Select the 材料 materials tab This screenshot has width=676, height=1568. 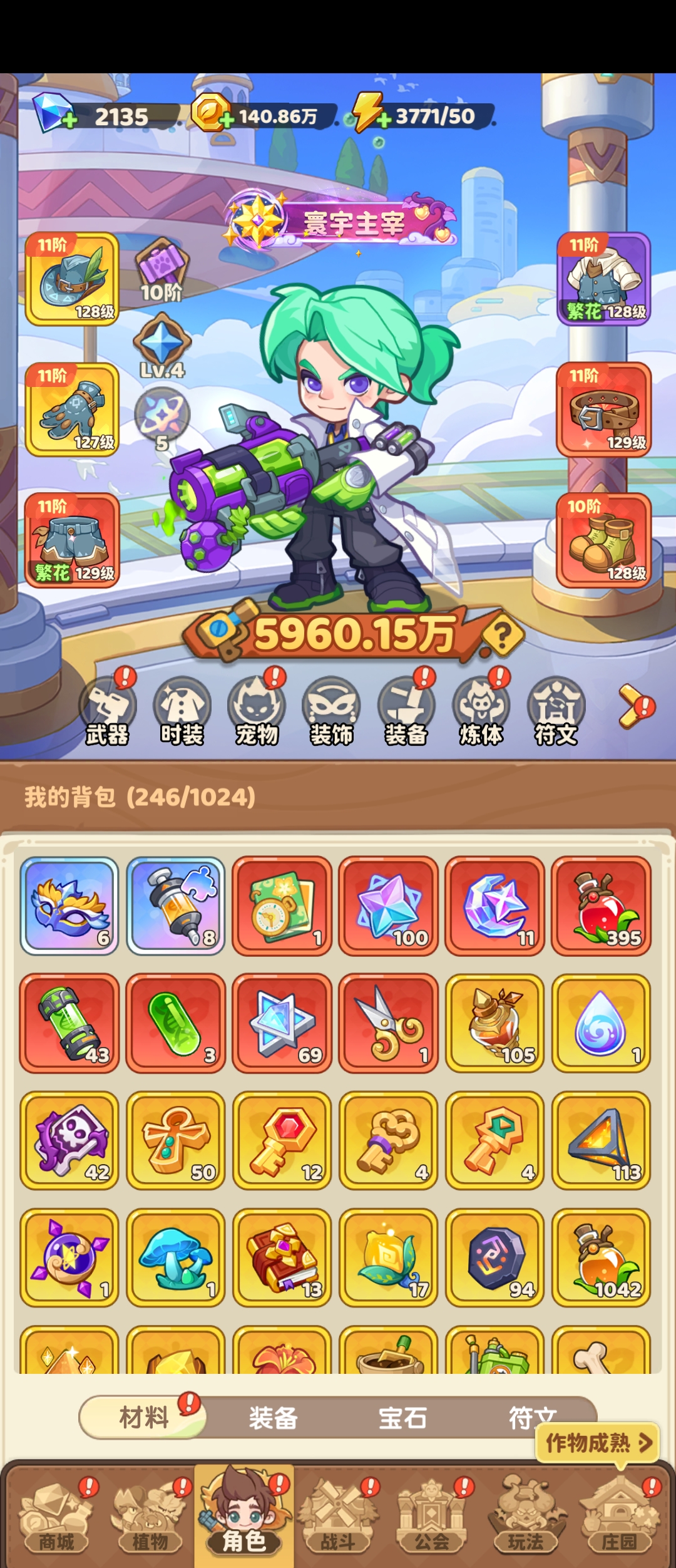pos(144,1418)
